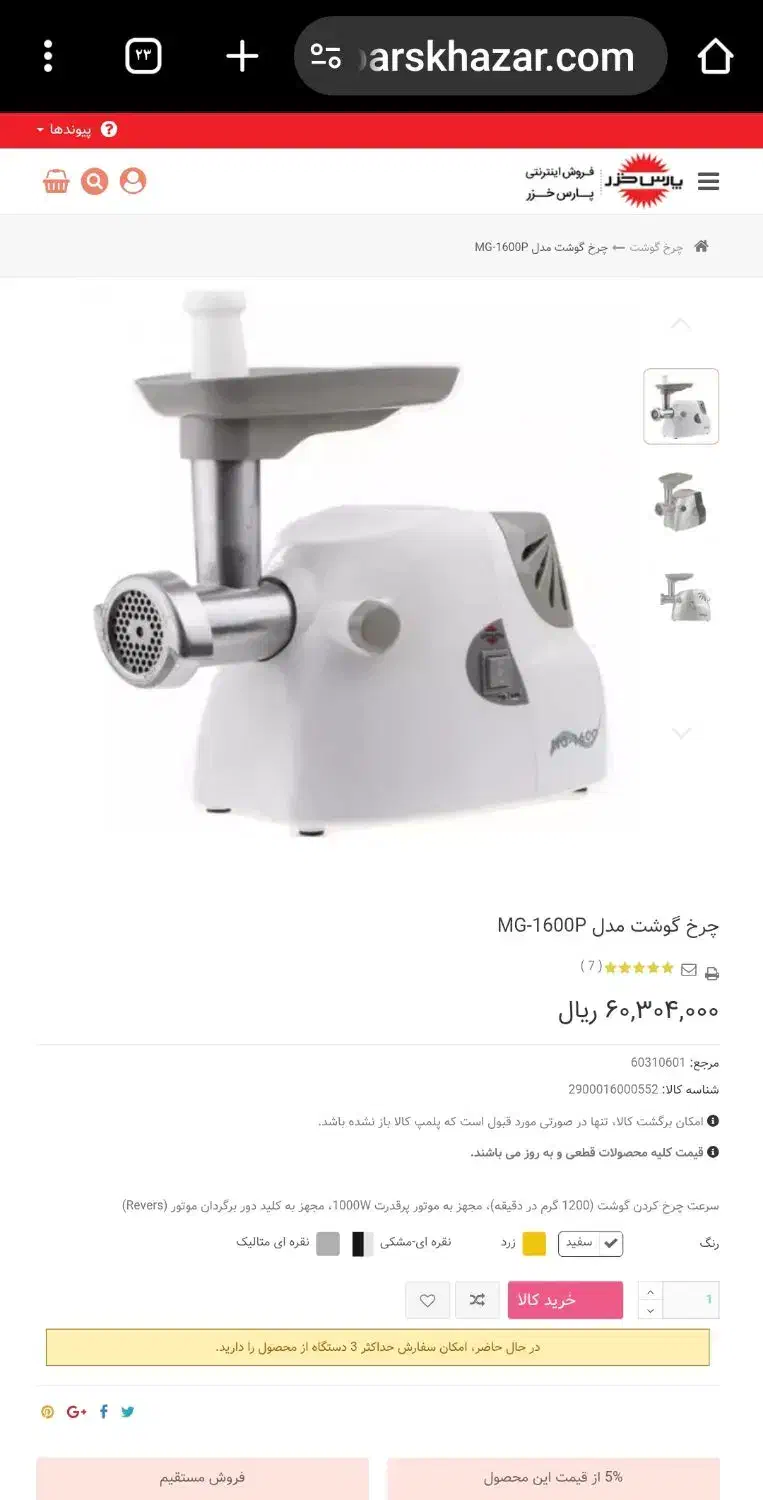Add the product to the wishlist
763x1500 pixels.
tap(427, 1300)
